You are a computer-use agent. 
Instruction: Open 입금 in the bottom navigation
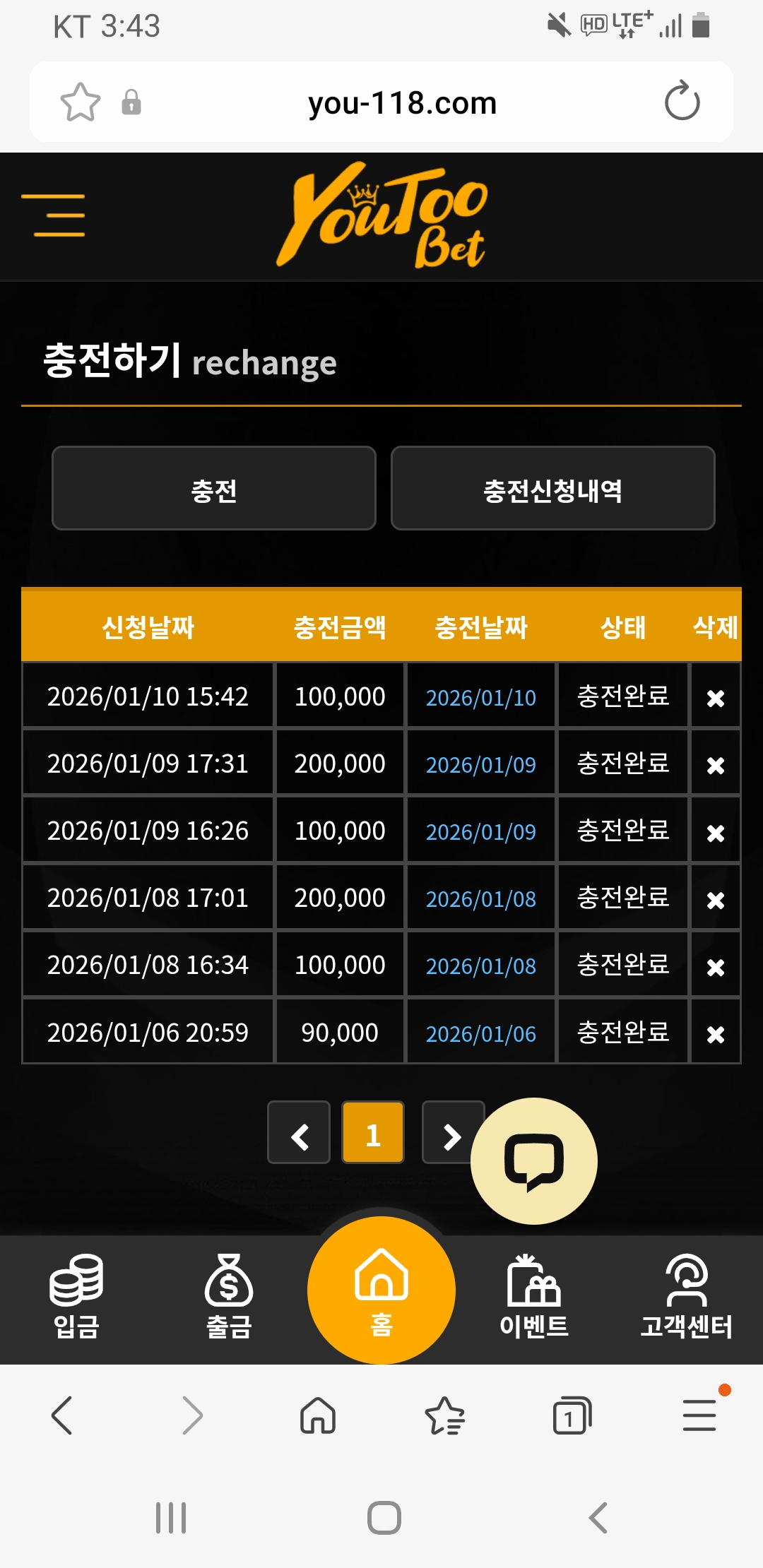pyautogui.click(x=76, y=1297)
